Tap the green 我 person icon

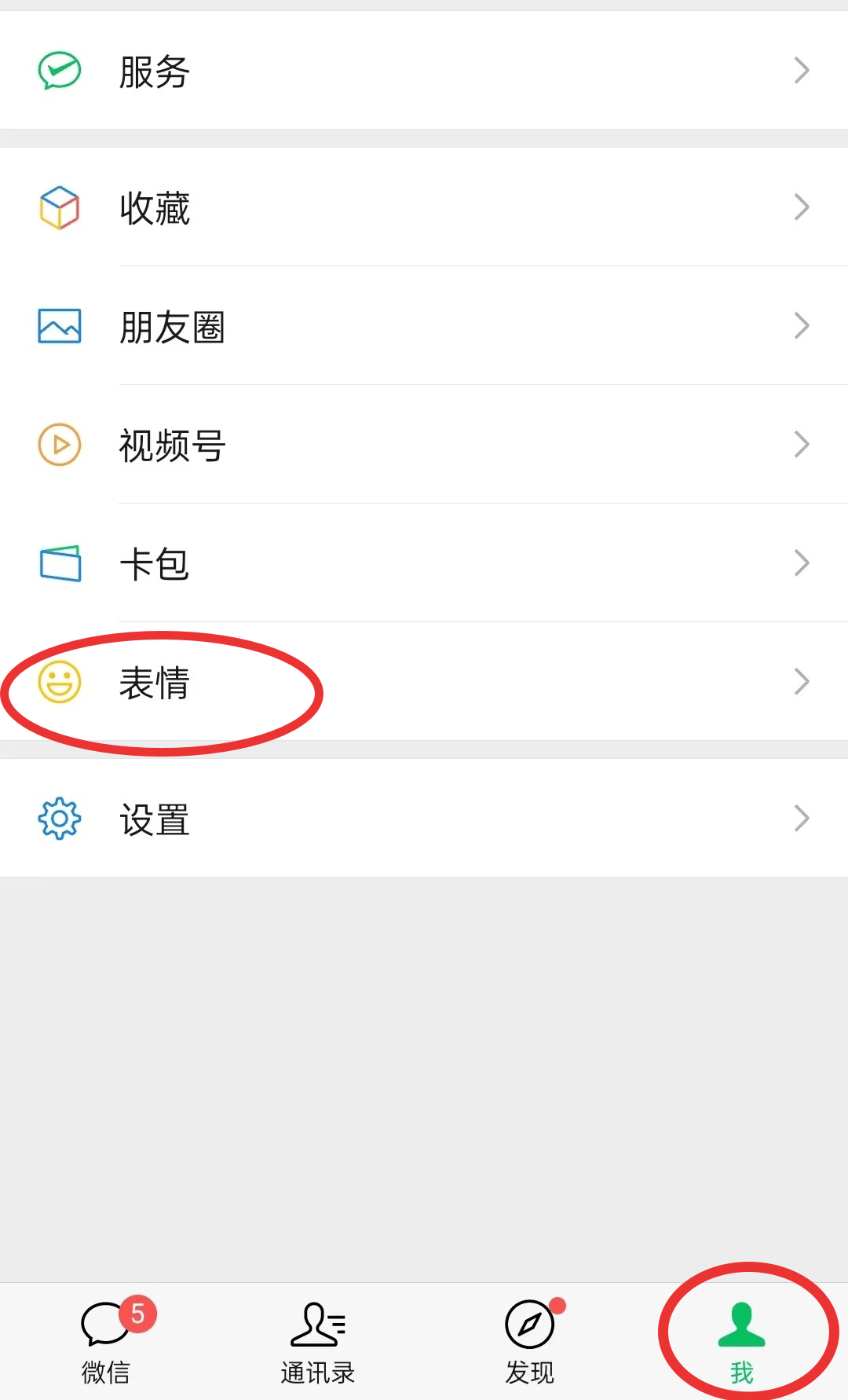(740, 1325)
